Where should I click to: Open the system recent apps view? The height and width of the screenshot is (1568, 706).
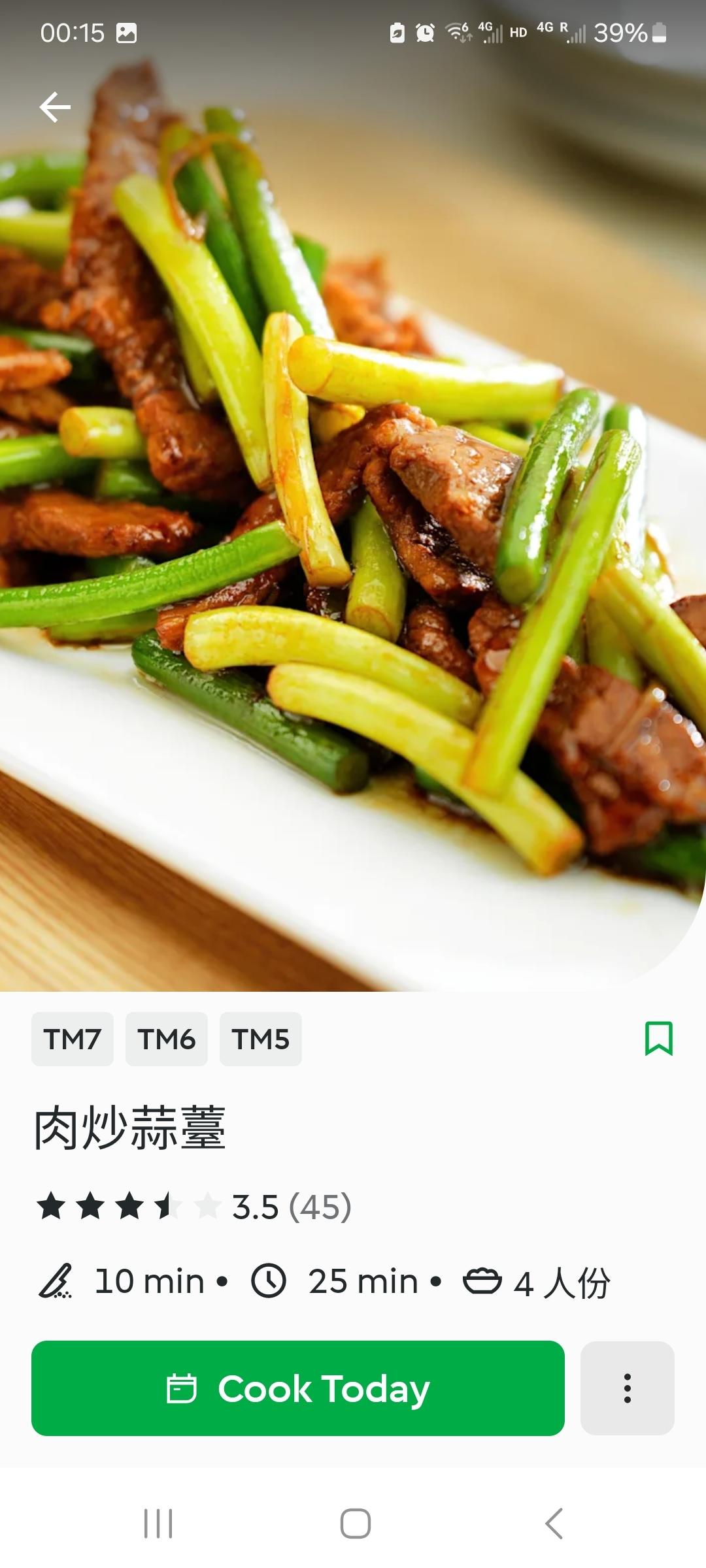pos(158,1524)
